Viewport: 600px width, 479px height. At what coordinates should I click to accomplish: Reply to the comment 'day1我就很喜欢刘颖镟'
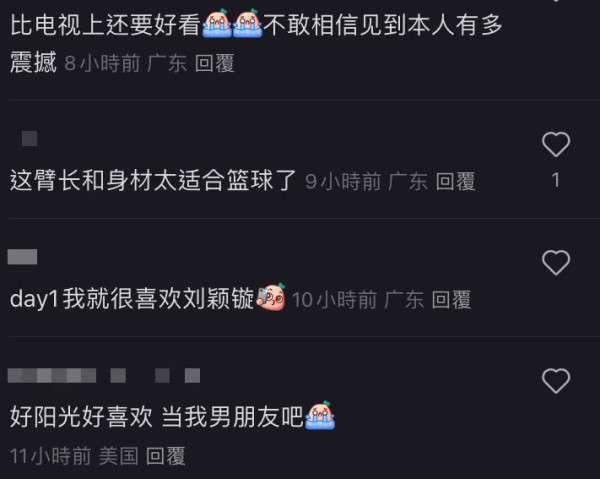451,300
